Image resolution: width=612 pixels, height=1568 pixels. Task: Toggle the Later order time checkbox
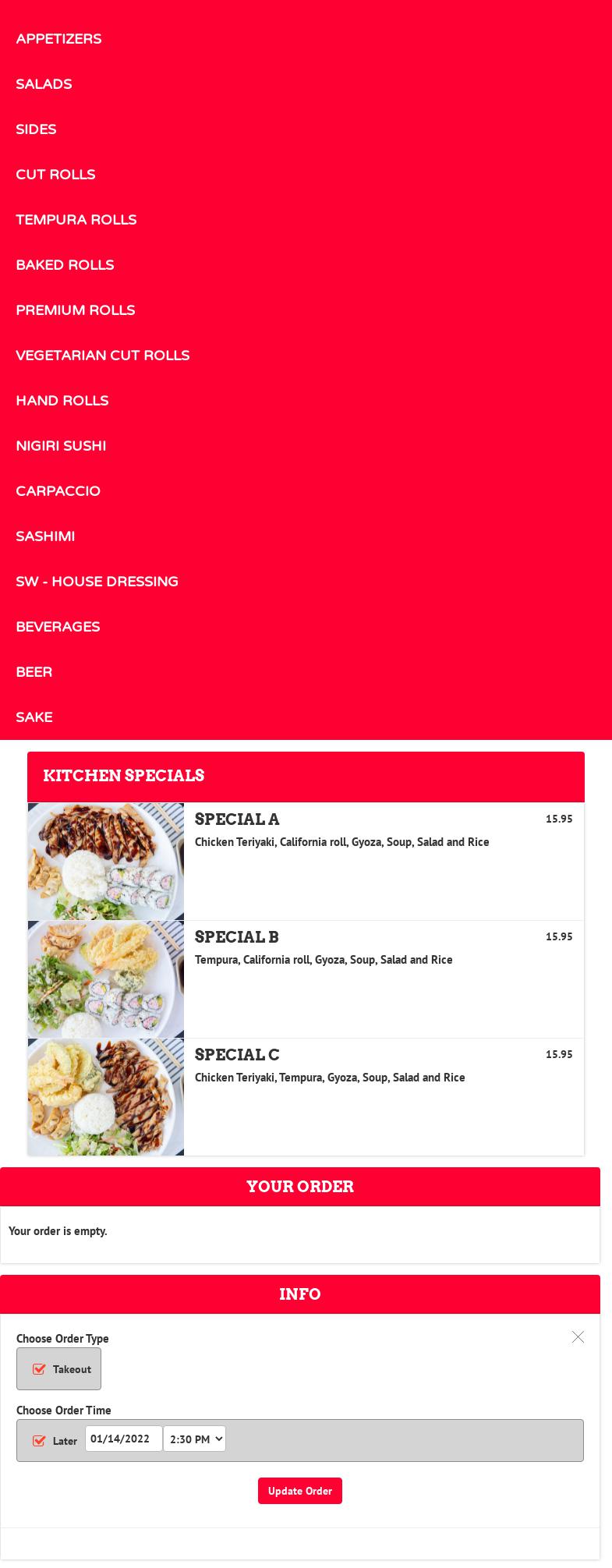pyautogui.click(x=39, y=1441)
